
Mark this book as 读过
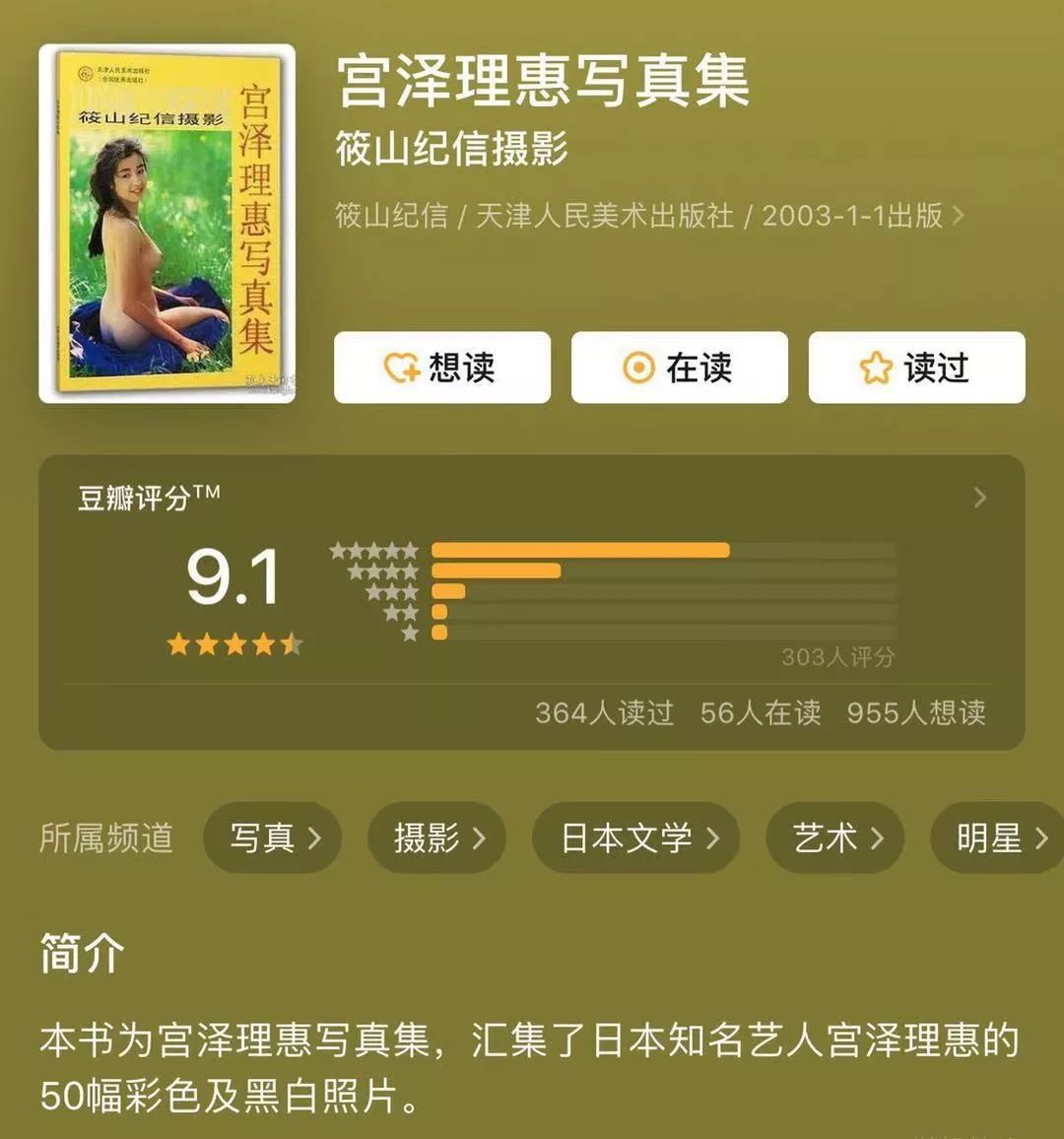916,368
